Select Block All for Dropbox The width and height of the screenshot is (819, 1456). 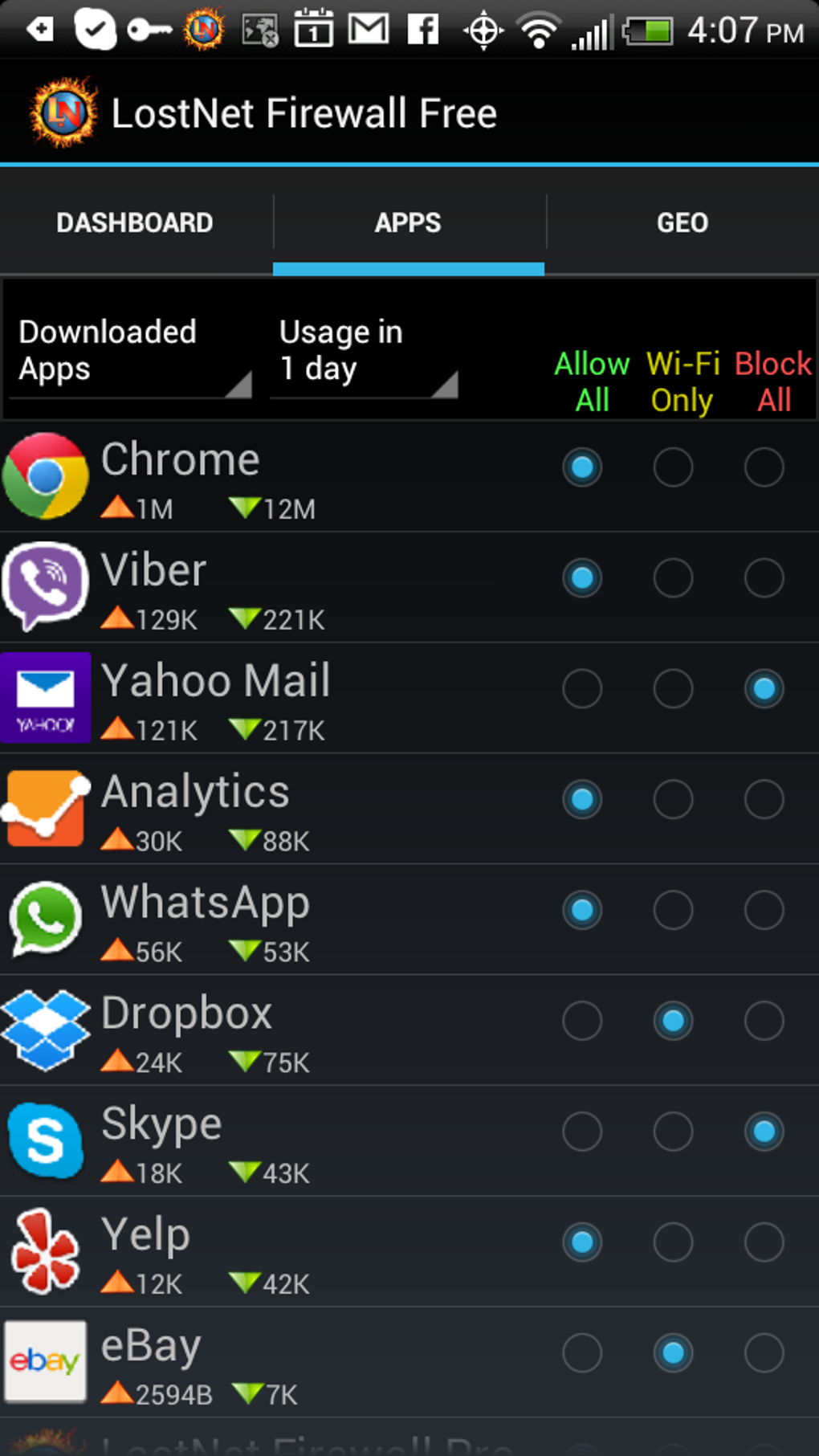[764, 1022]
